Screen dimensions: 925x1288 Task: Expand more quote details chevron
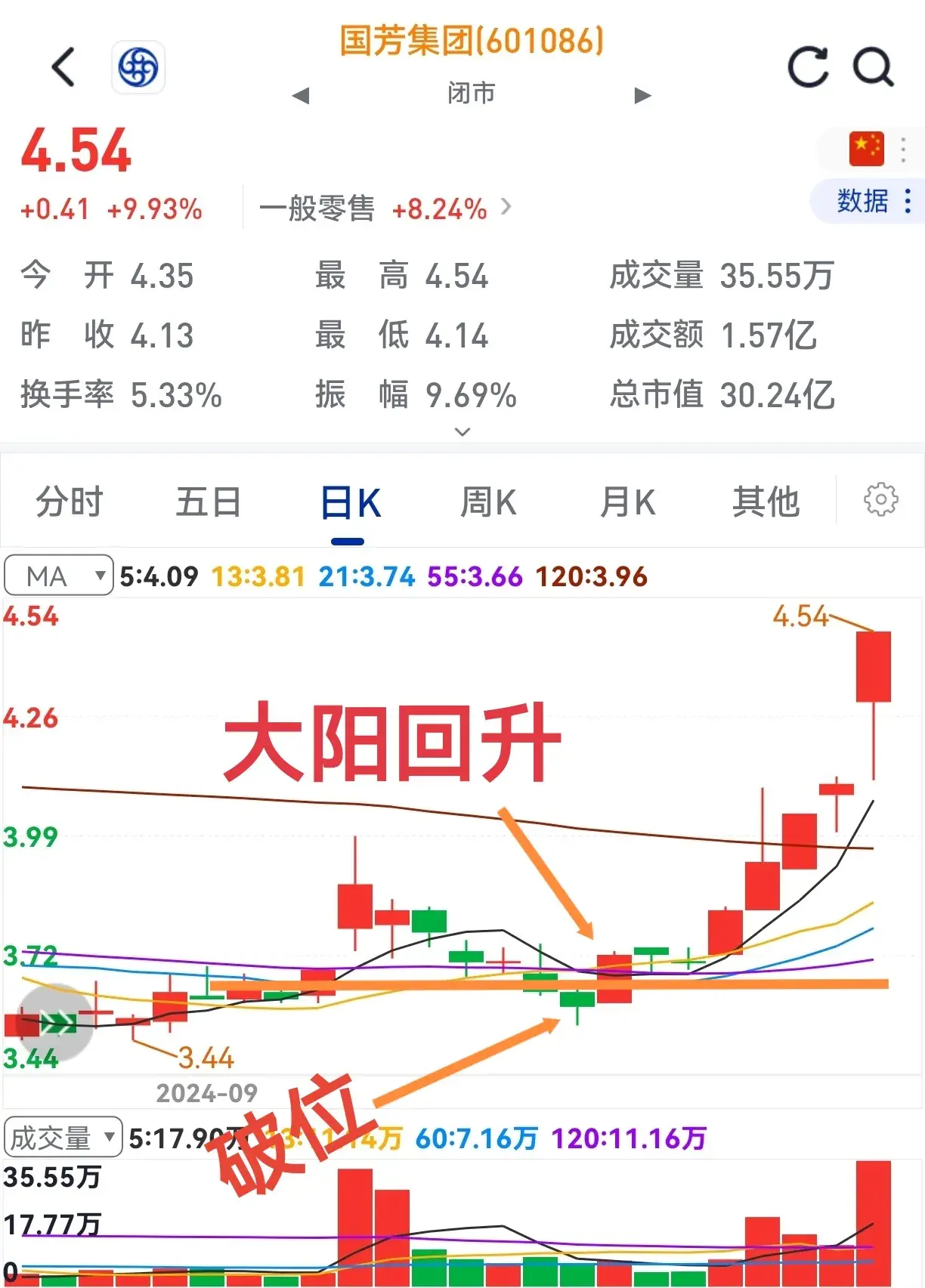462,431
